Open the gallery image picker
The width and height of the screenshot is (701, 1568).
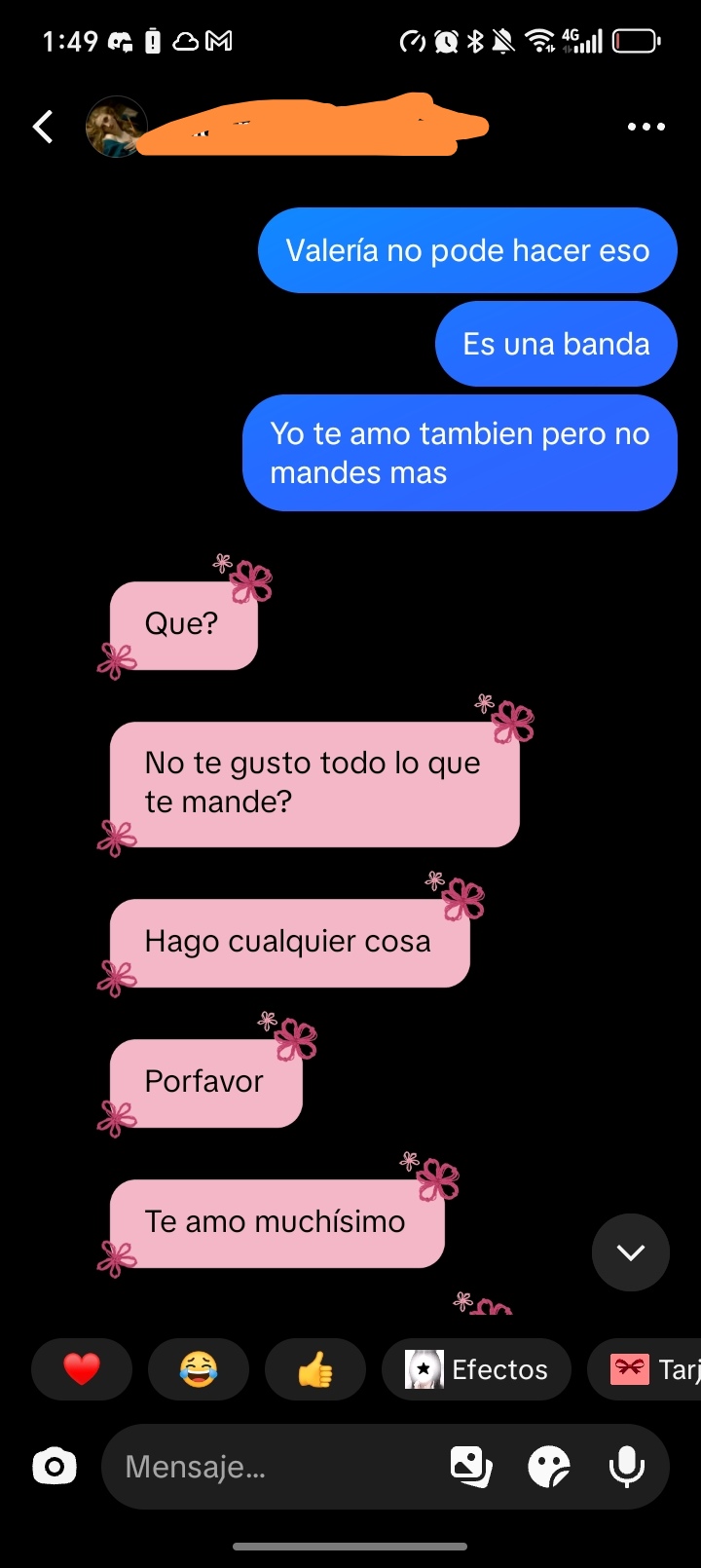pyautogui.click(x=471, y=1467)
